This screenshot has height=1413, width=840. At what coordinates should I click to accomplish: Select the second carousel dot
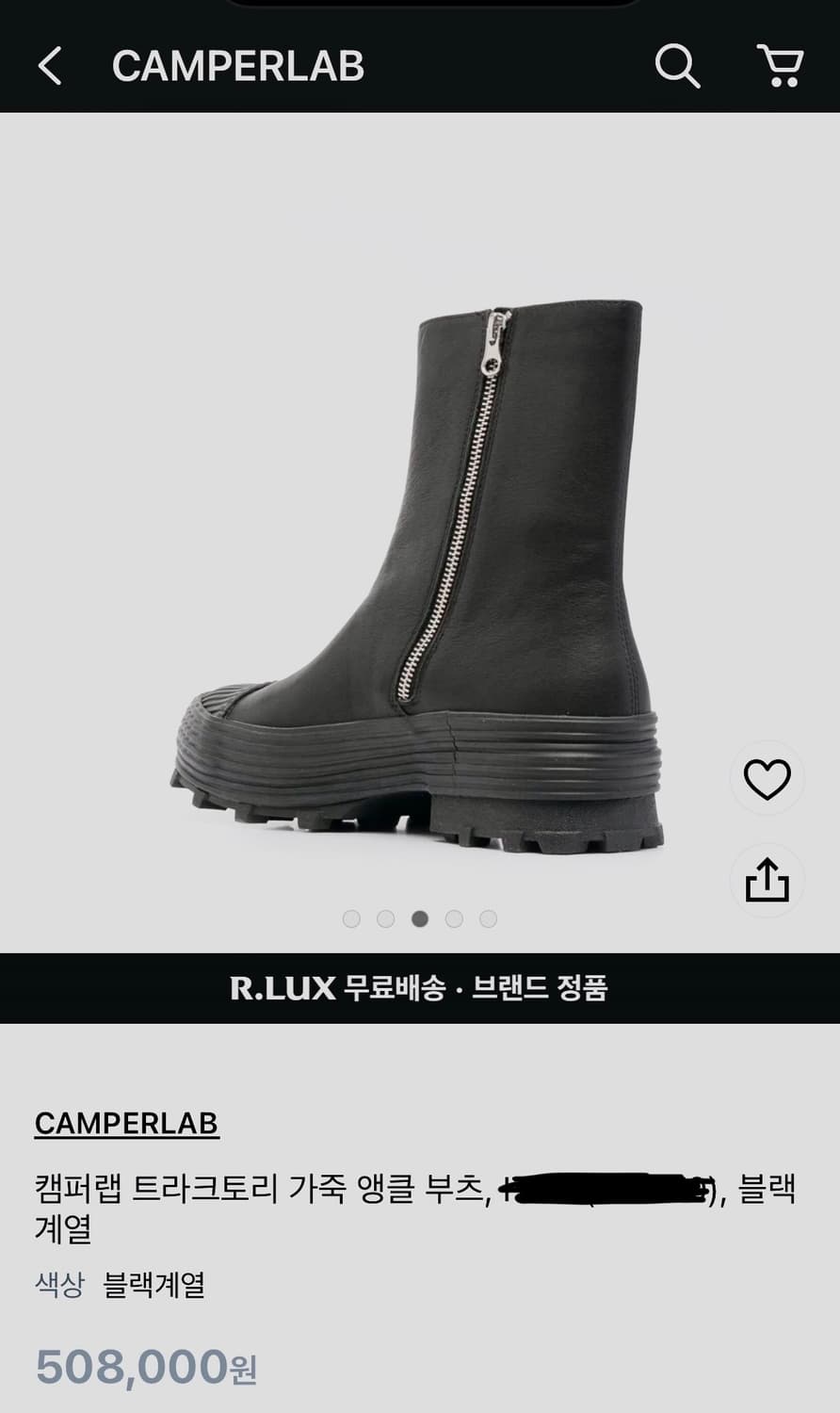[386, 917]
